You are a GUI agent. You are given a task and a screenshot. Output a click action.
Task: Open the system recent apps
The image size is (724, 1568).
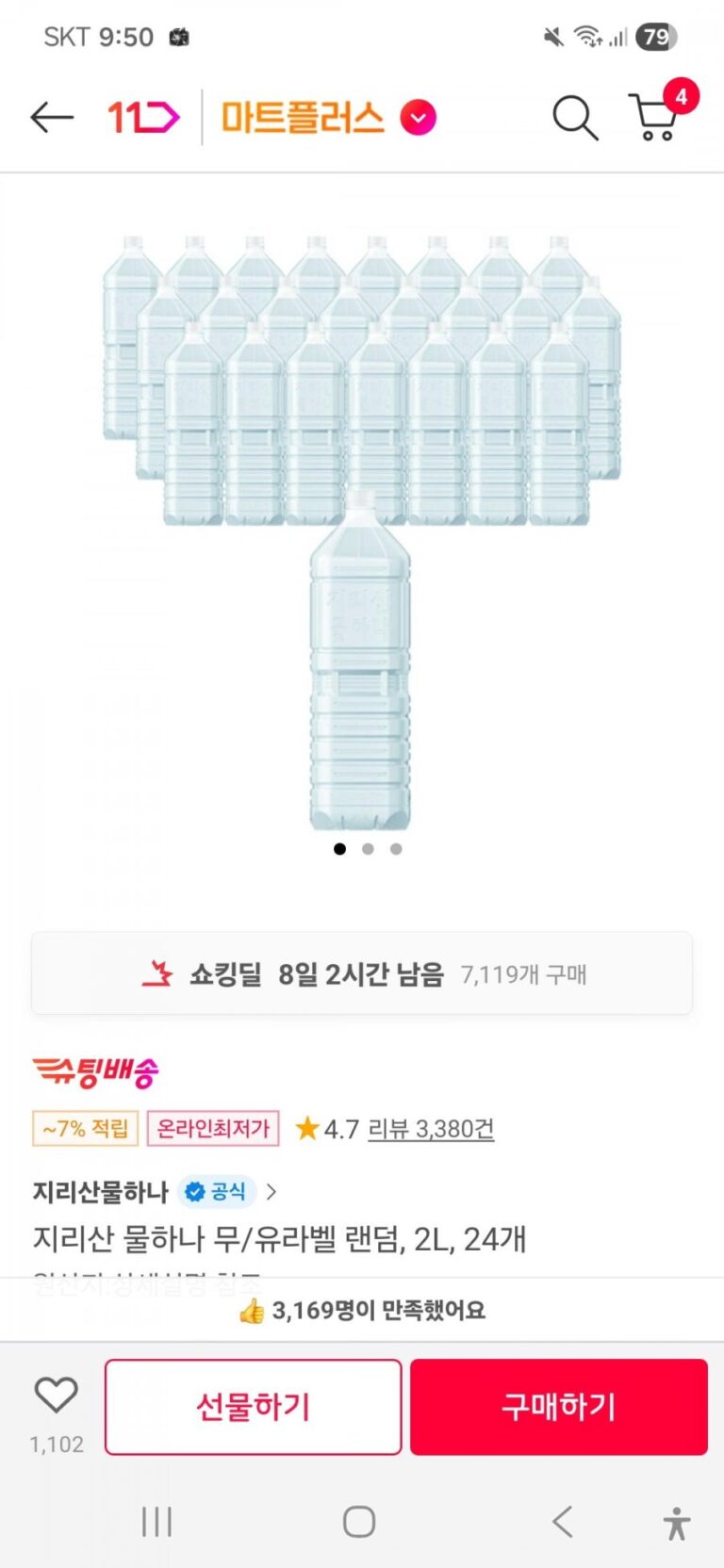156,1522
